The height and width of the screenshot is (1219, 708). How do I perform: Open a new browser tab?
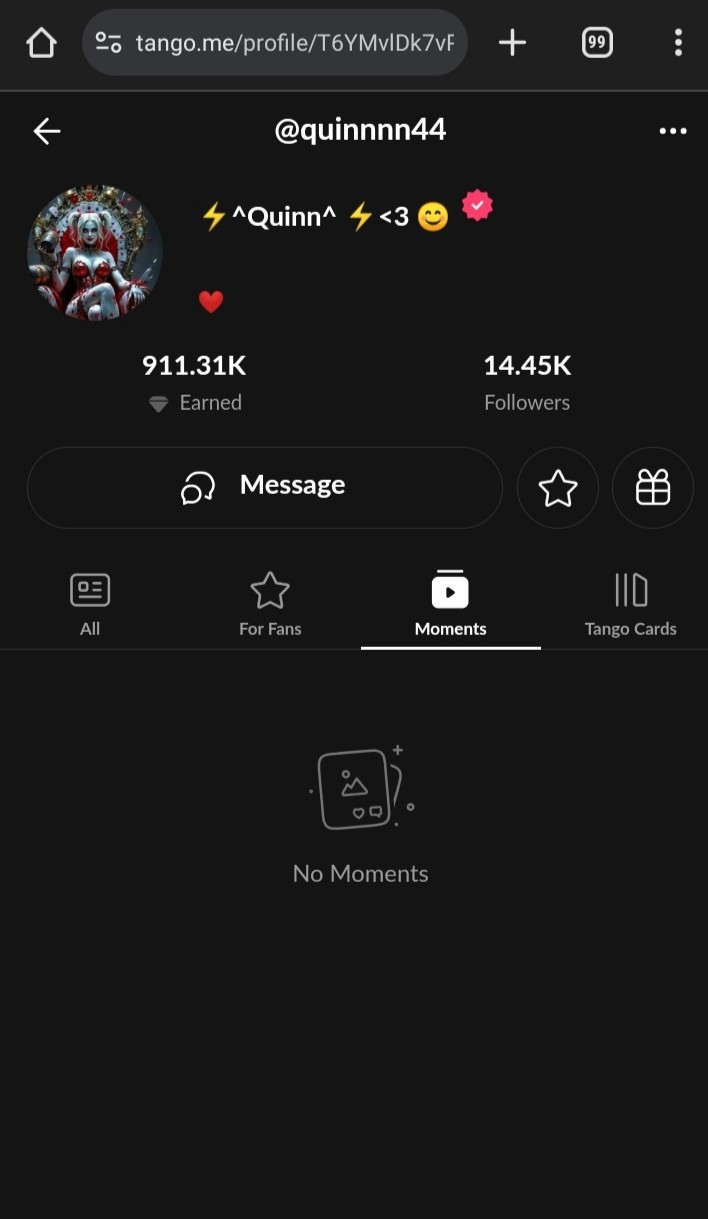(512, 43)
